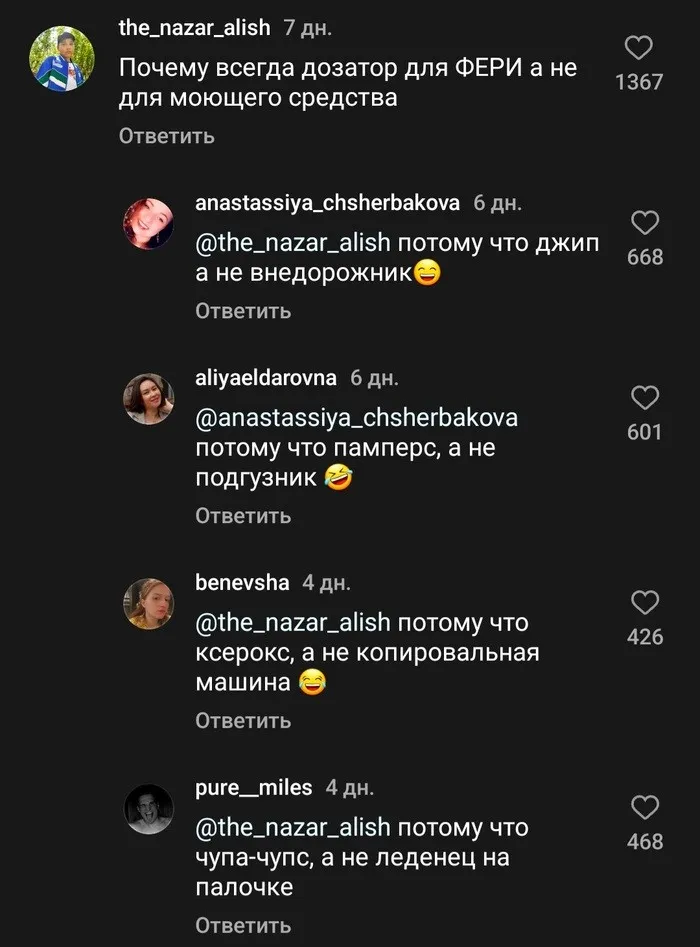Like benevsha's comment about ксерокс
This screenshot has height=947, width=700.
[645, 603]
